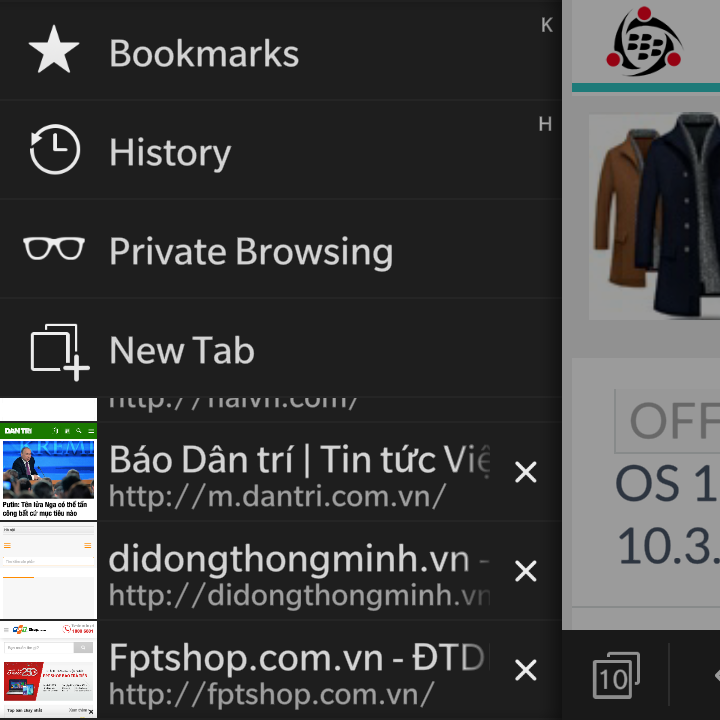
Task: Close the Báo Dân trí tab
Action: pos(526,472)
